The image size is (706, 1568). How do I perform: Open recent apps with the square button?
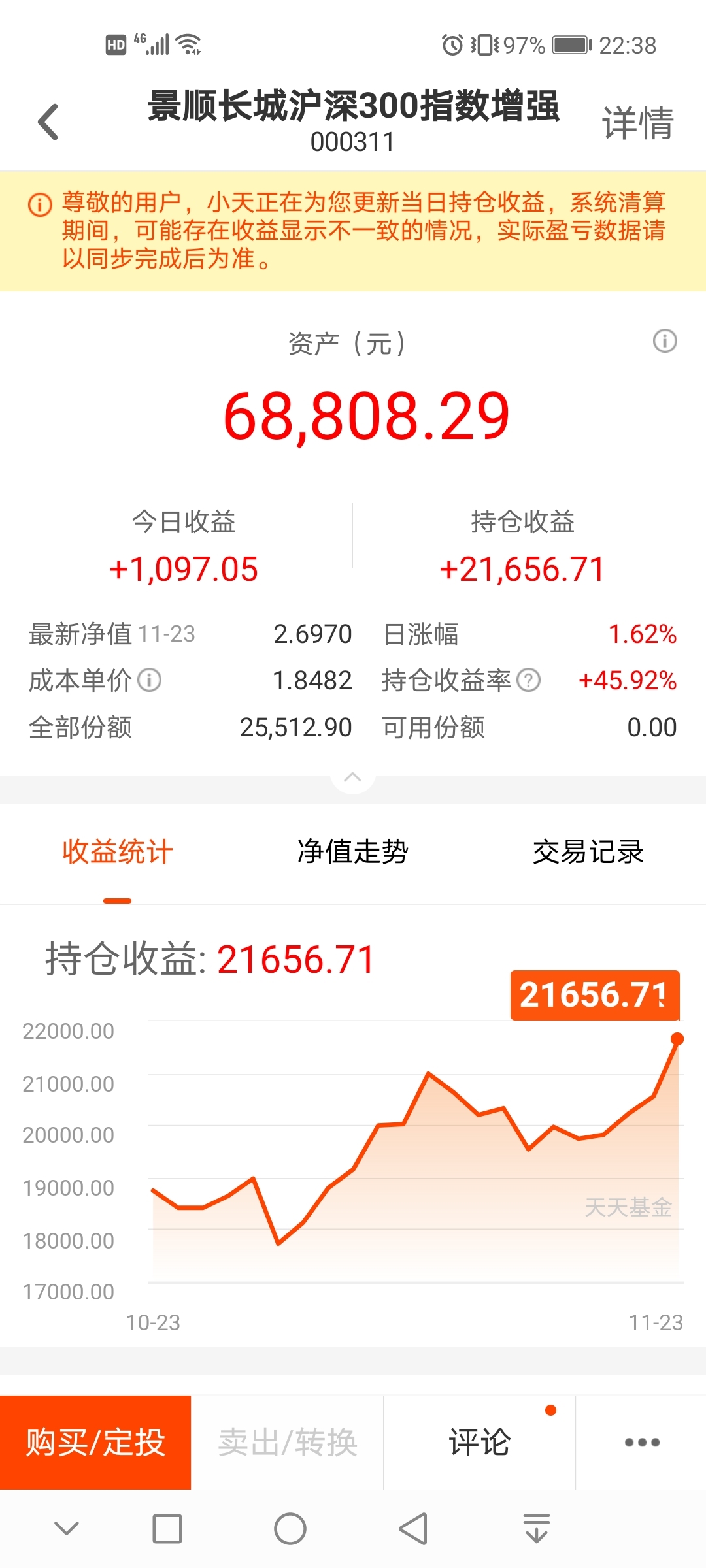(167, 1529)
